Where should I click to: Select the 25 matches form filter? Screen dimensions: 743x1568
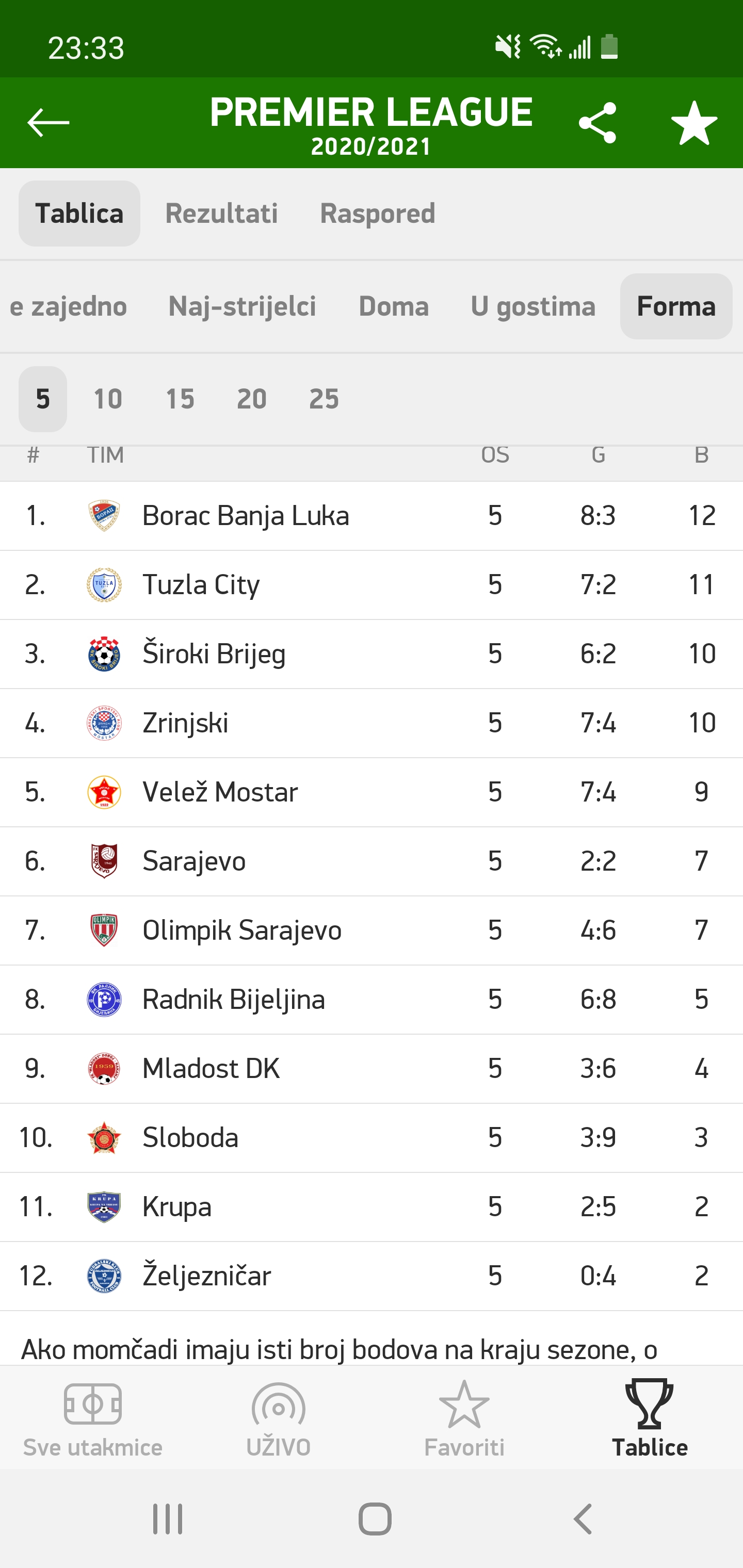click(324, 399)
